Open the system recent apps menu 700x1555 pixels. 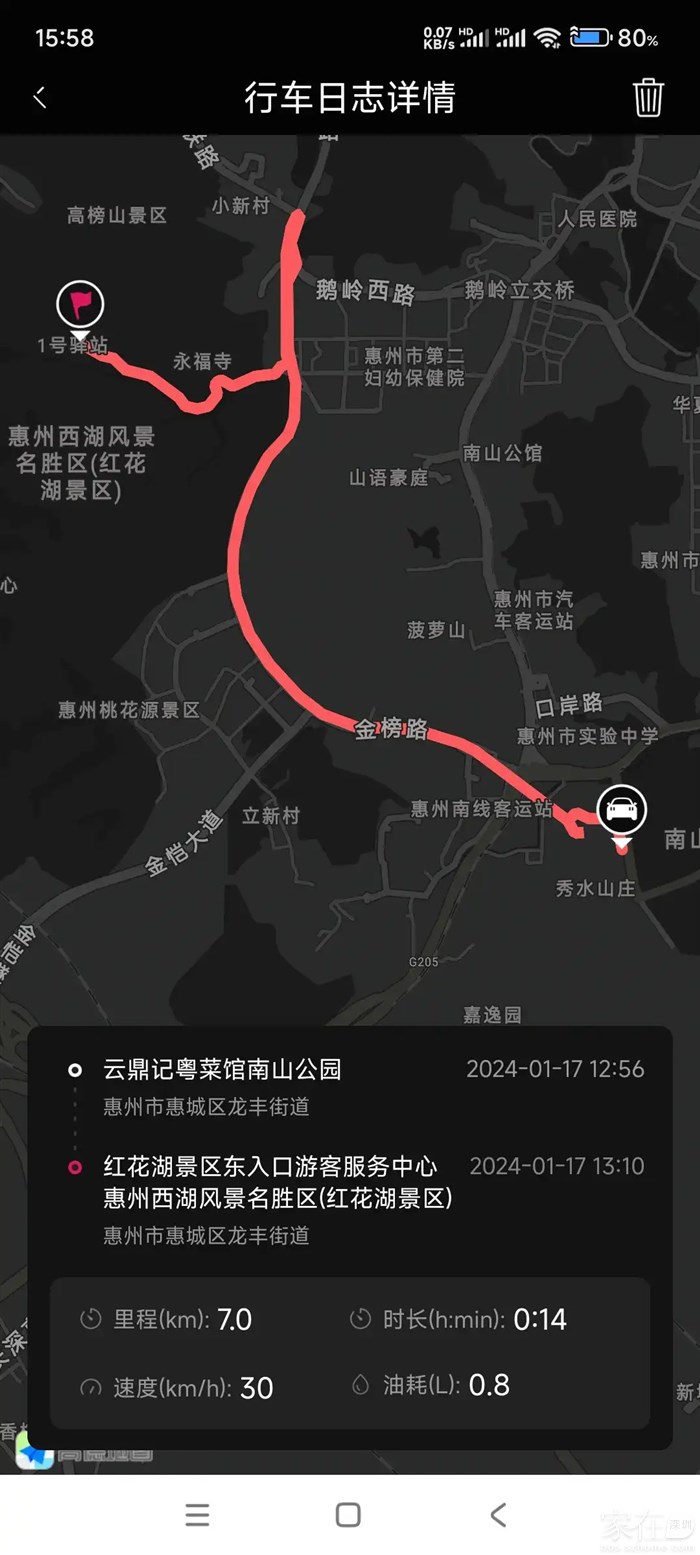tap(198, 1514)
